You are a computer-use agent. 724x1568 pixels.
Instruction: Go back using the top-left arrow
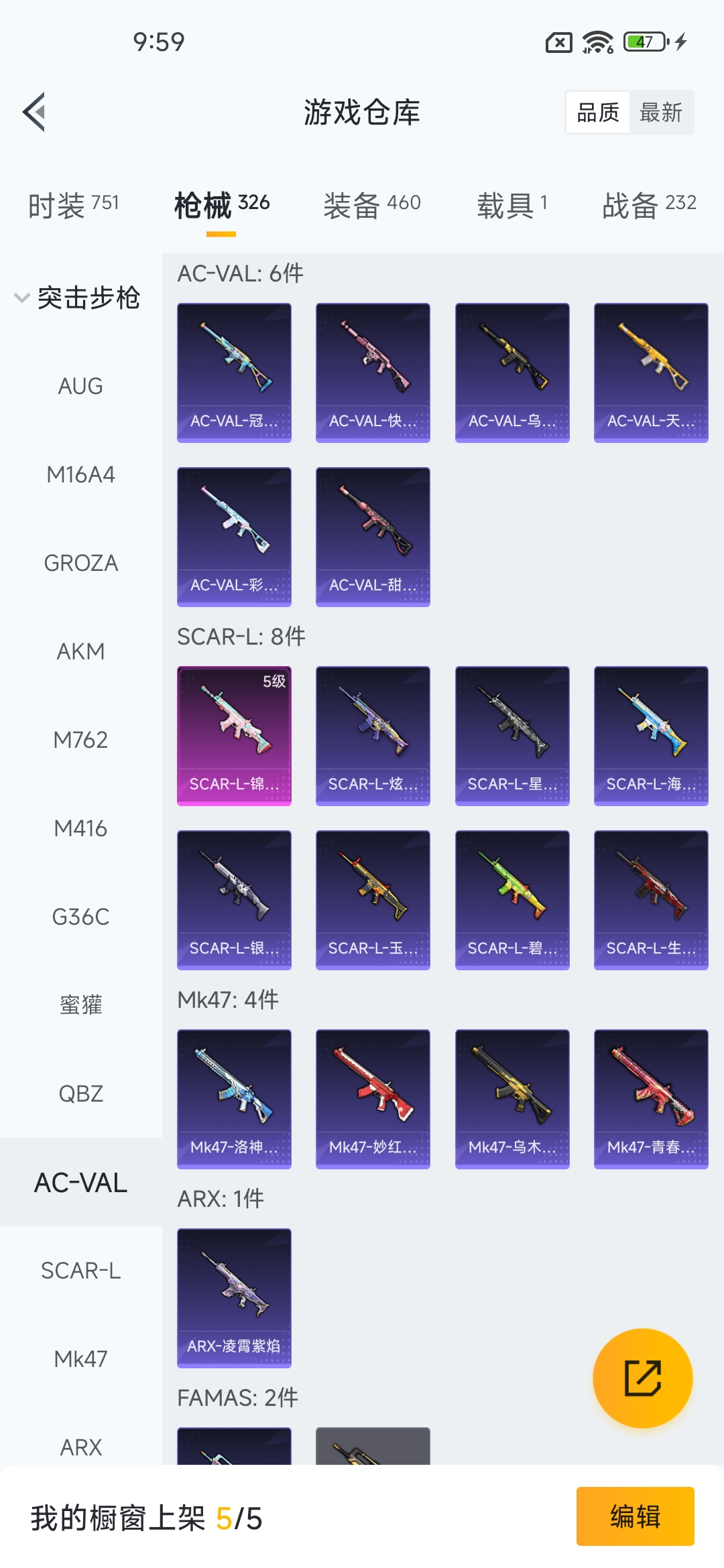pyautogui.click(x=34, y=112)
